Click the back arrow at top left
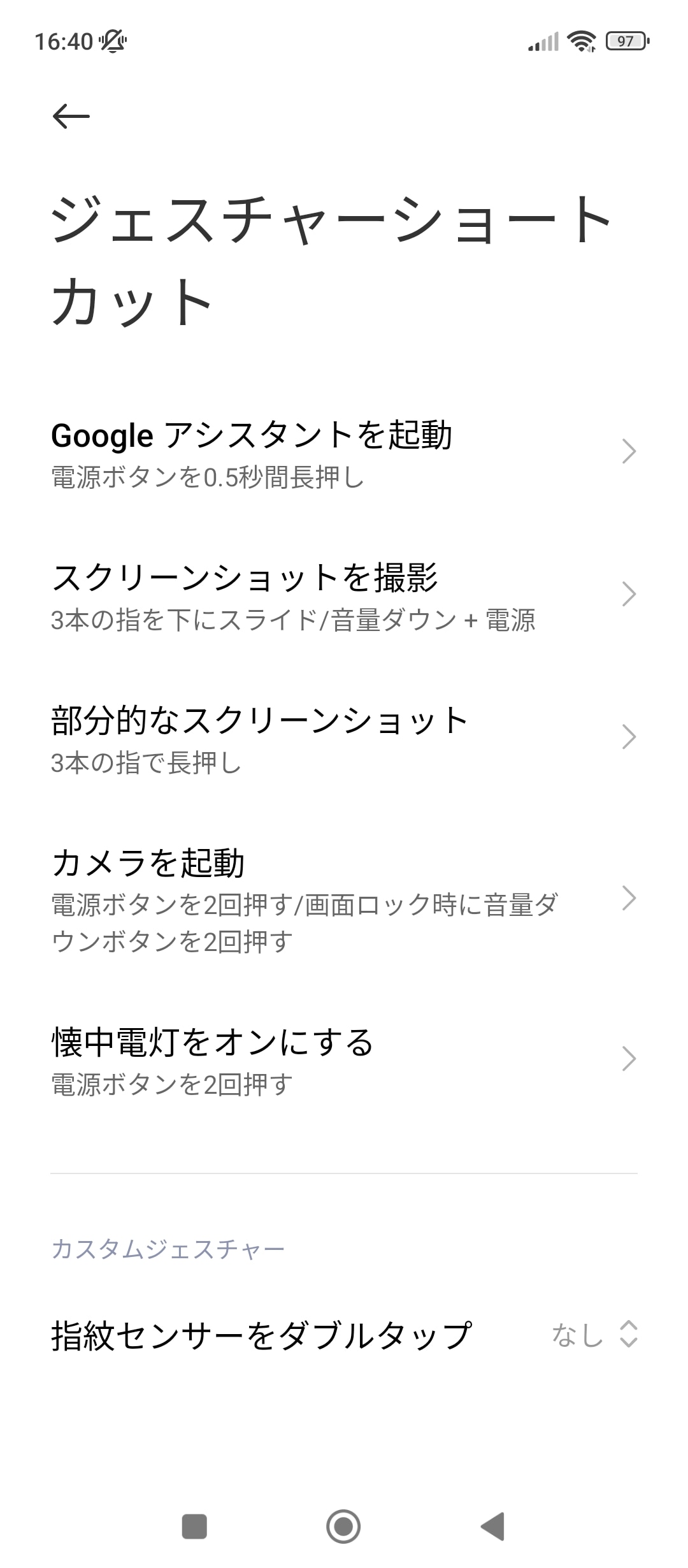The image size is (688, 1568). 71,116
